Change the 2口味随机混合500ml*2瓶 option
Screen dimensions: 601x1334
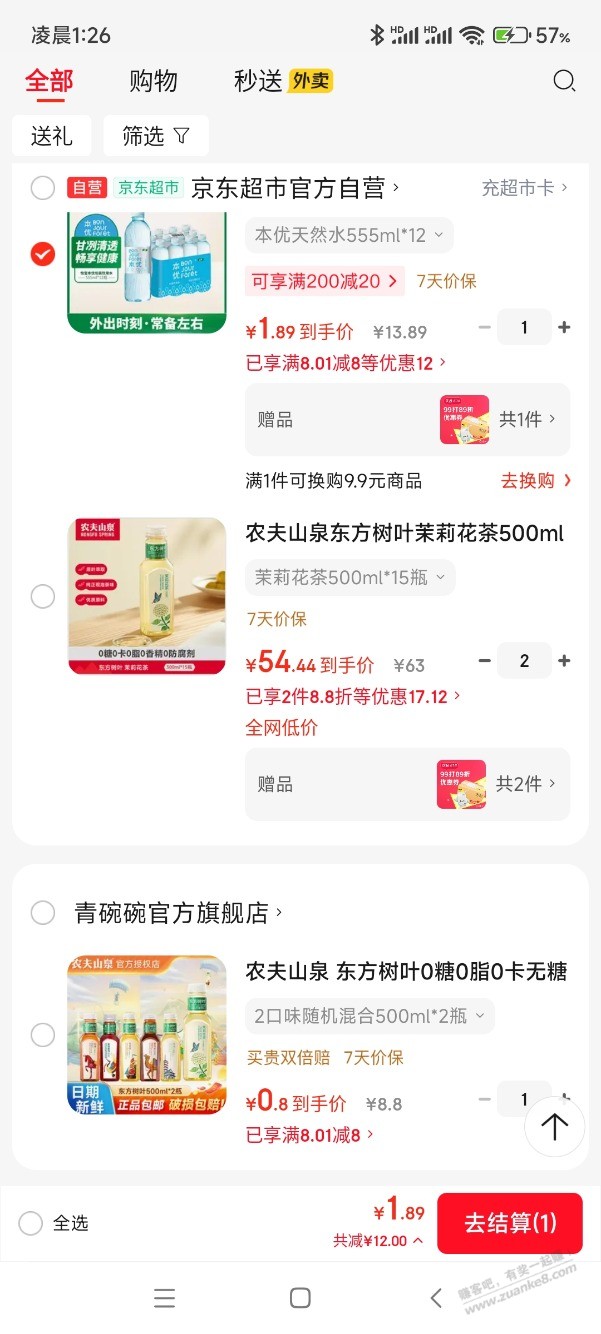click(x=369, y=1016)
